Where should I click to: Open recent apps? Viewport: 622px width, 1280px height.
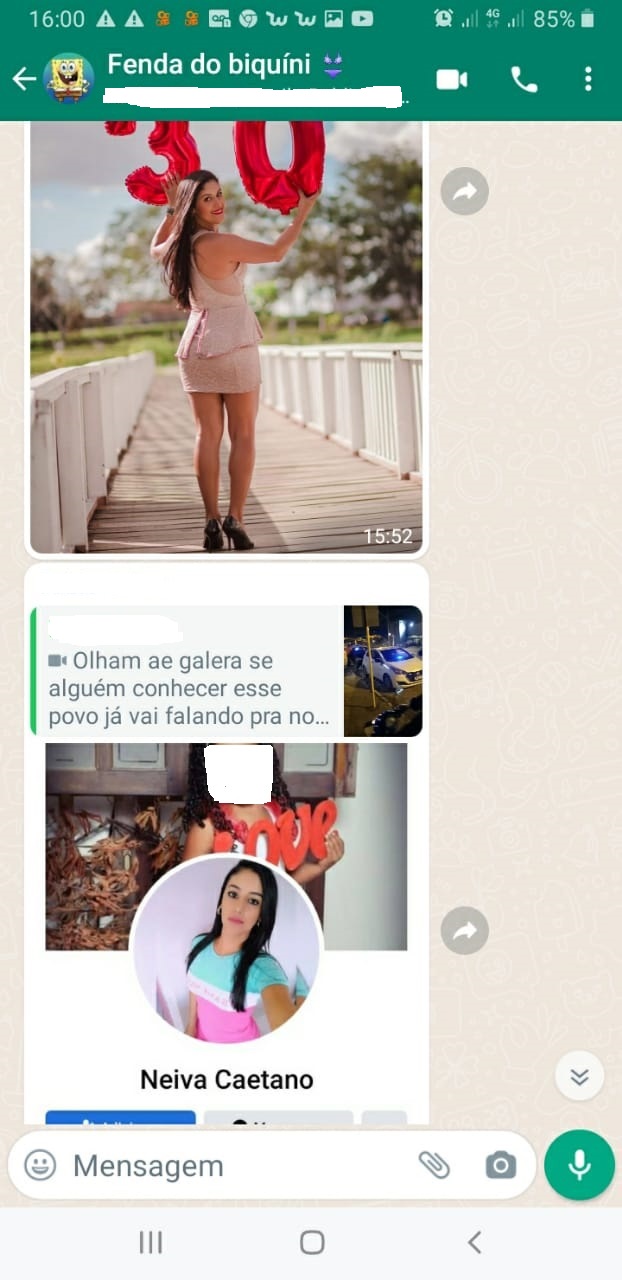point(150,1242)
